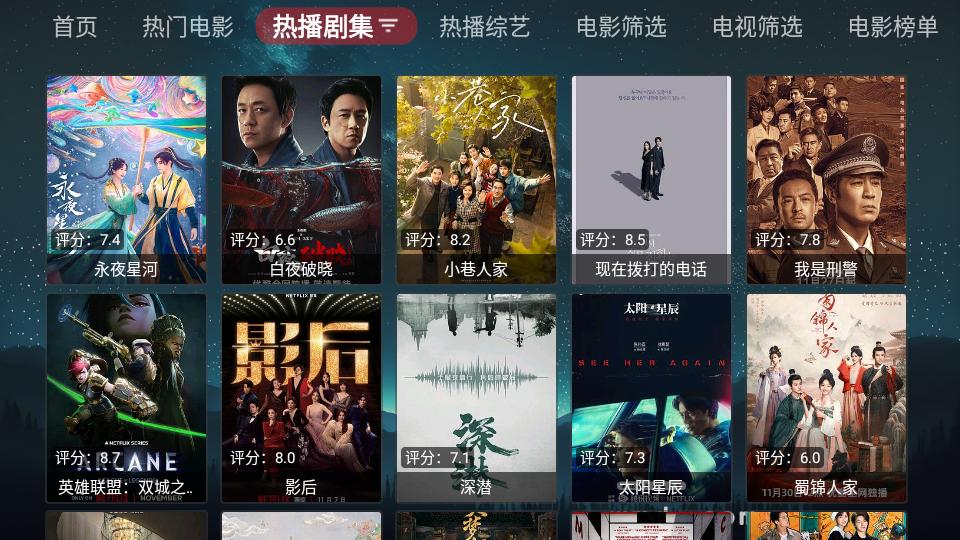The image size is (960, 540).
Task: Open the filter on the 热播剧集 tab
Action: click(x=389, y=26)
